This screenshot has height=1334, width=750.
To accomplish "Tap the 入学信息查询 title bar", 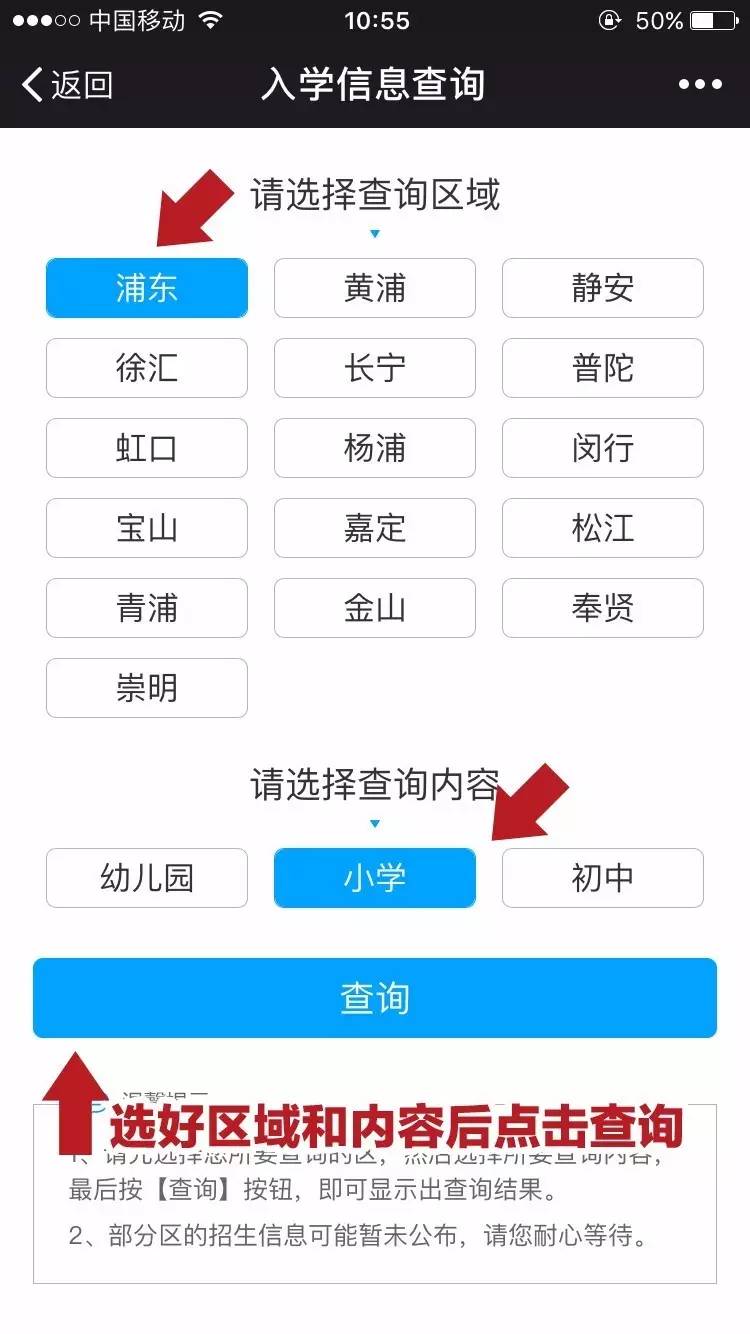I will click(x=374, y=85).
